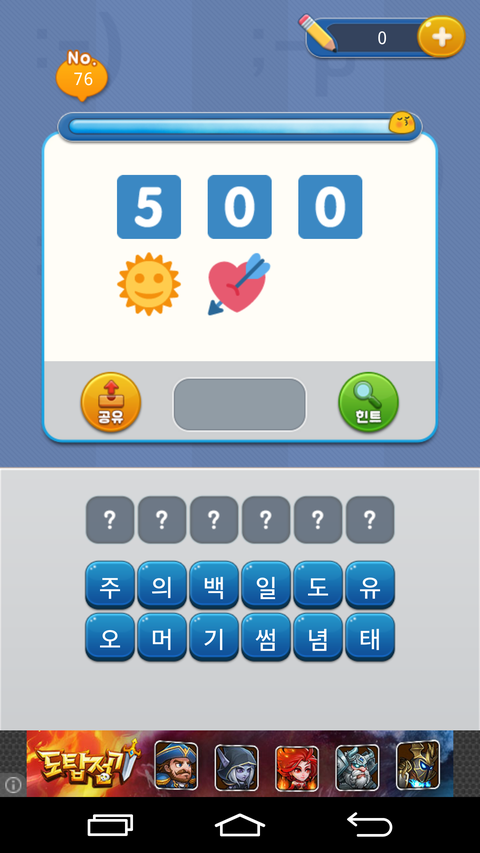
Task: Choose the letter tile 머
Action: [x=162, y=637]
